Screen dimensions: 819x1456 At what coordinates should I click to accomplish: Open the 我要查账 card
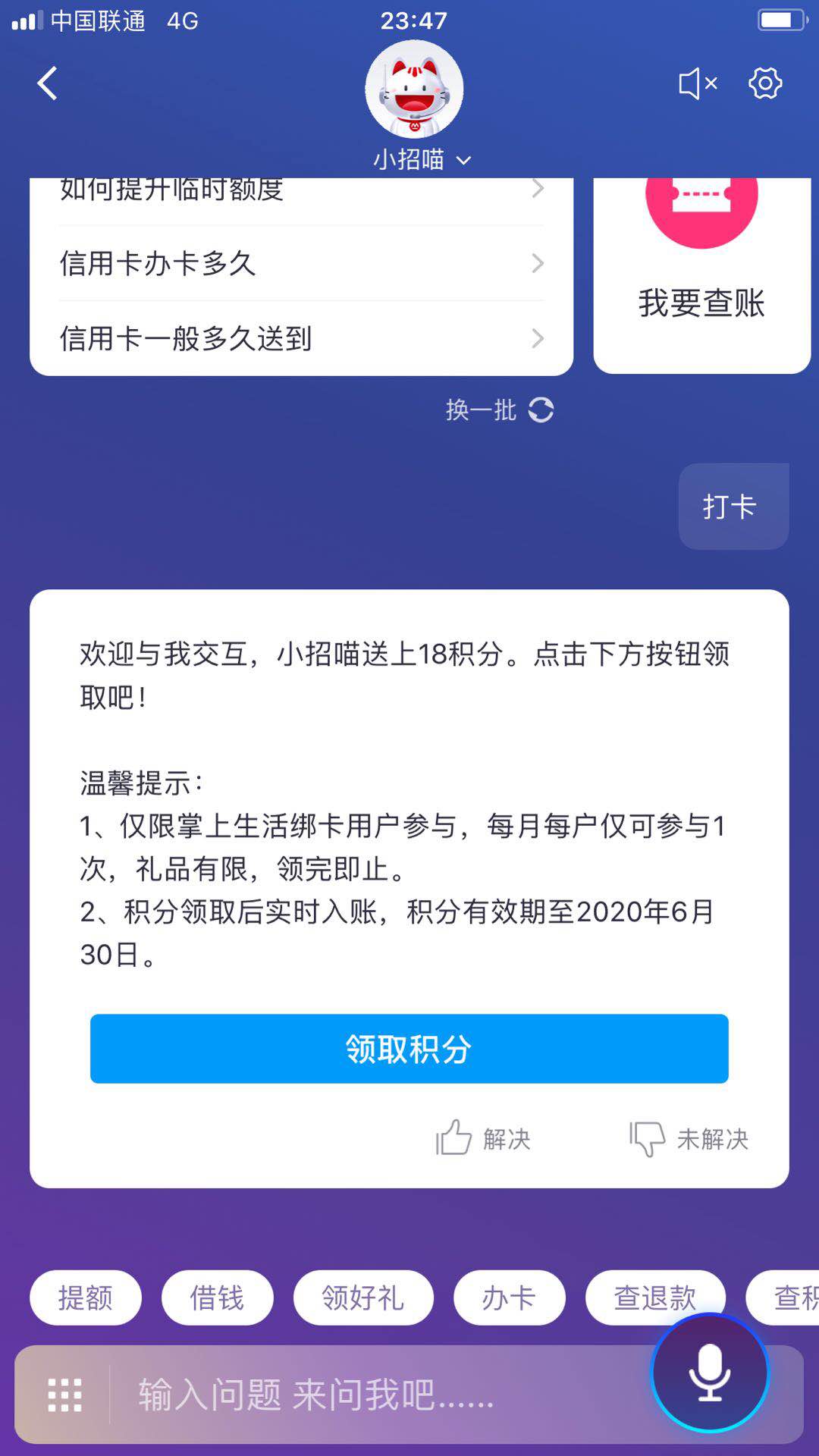click(702, 276)
